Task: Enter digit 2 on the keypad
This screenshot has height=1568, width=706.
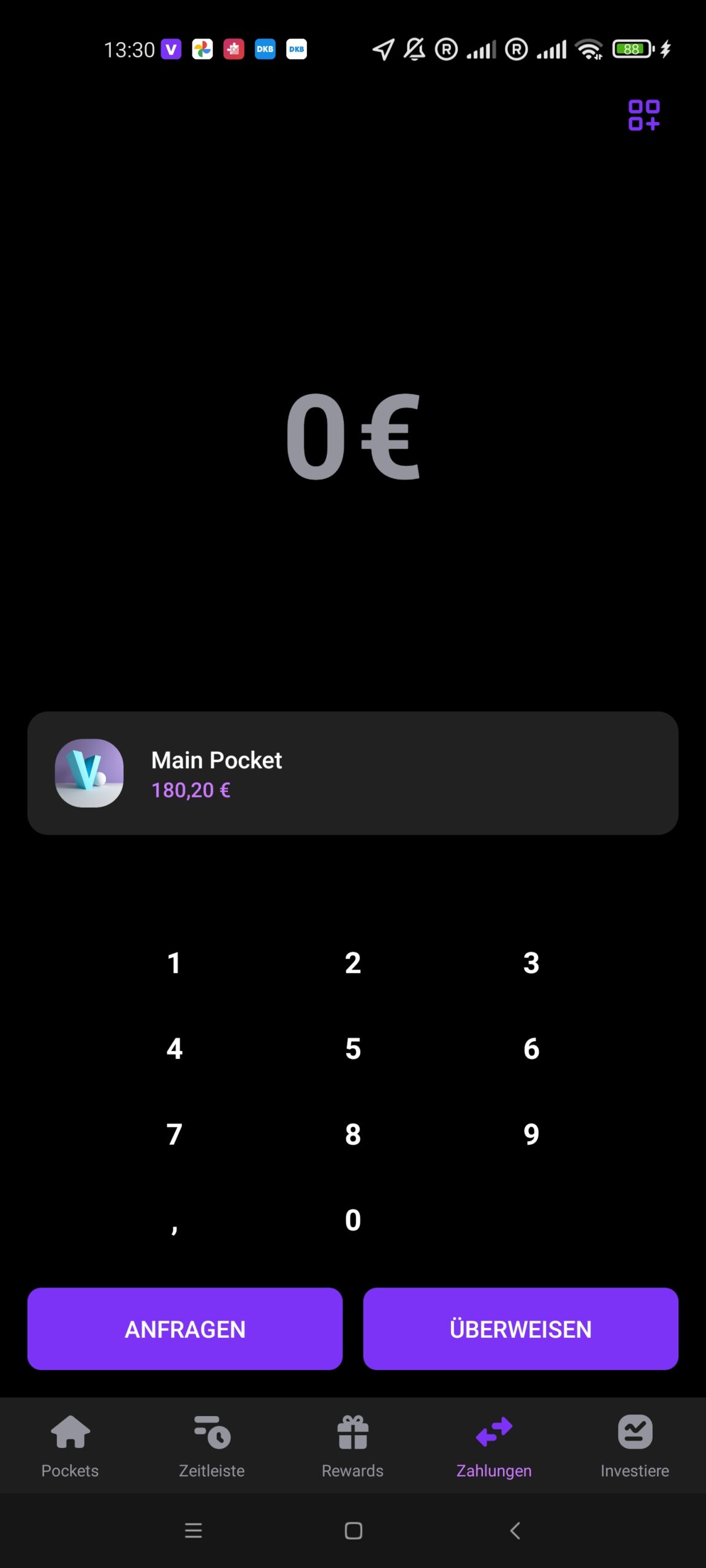Action: click(353, 963)
